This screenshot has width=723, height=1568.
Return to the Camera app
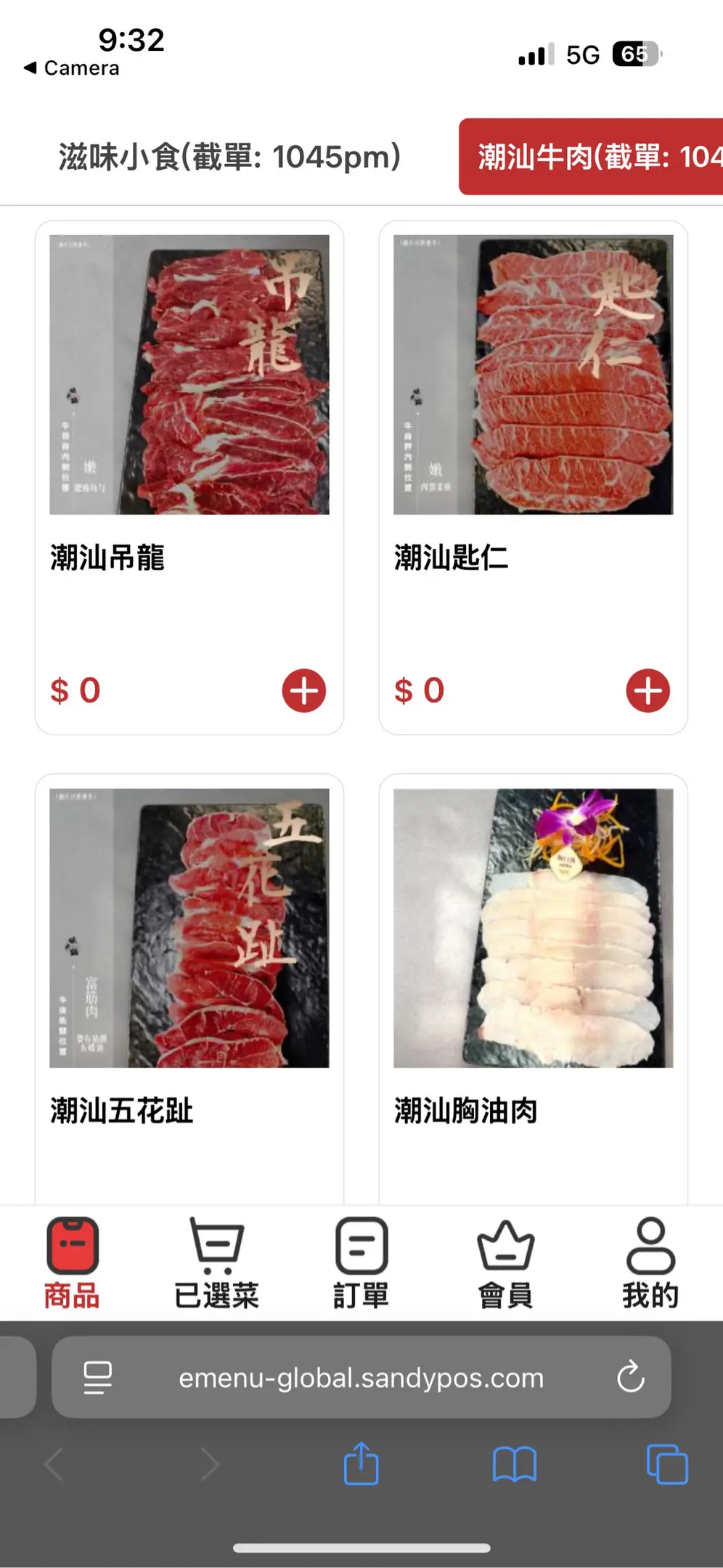click(71, 68)
